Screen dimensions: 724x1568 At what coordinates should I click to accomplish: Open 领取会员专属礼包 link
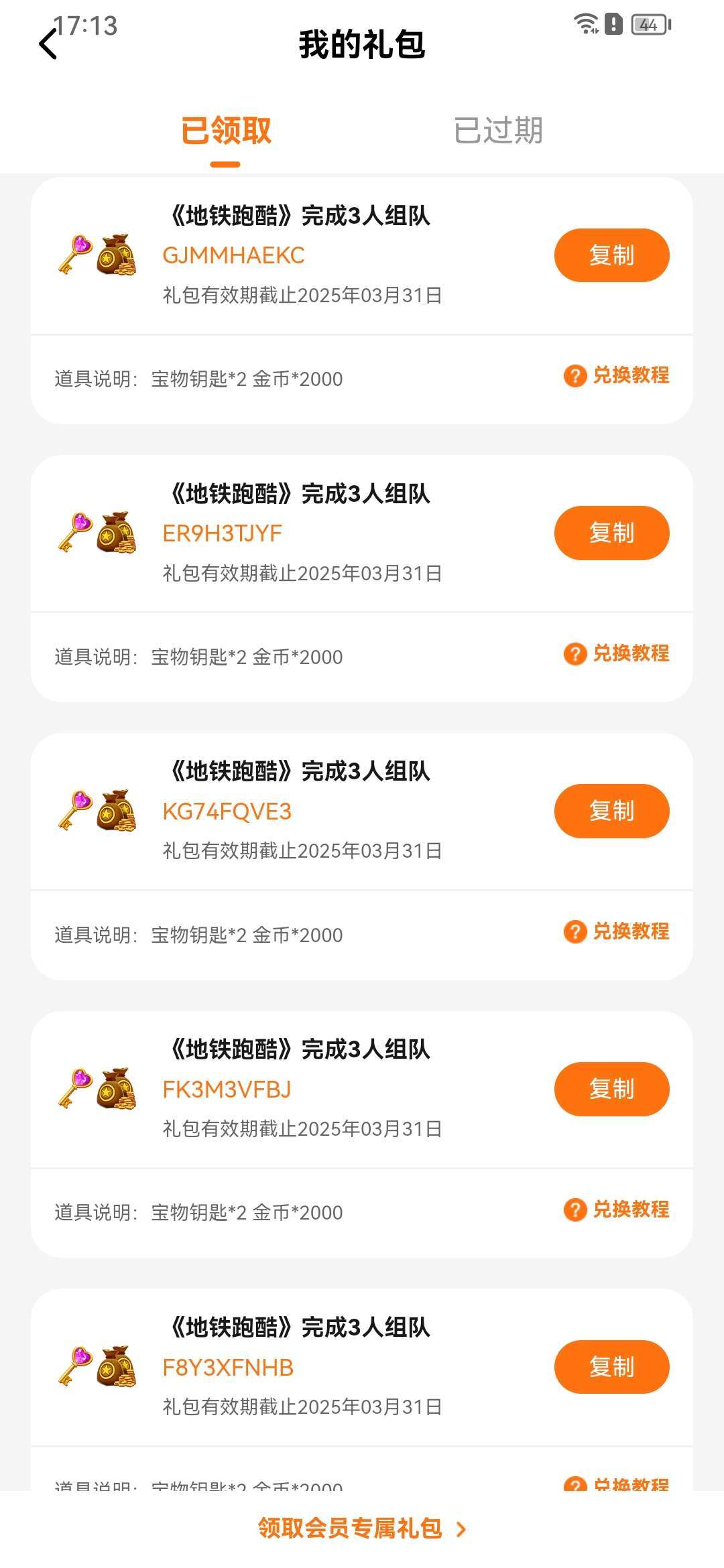(x=362, y=1528)
